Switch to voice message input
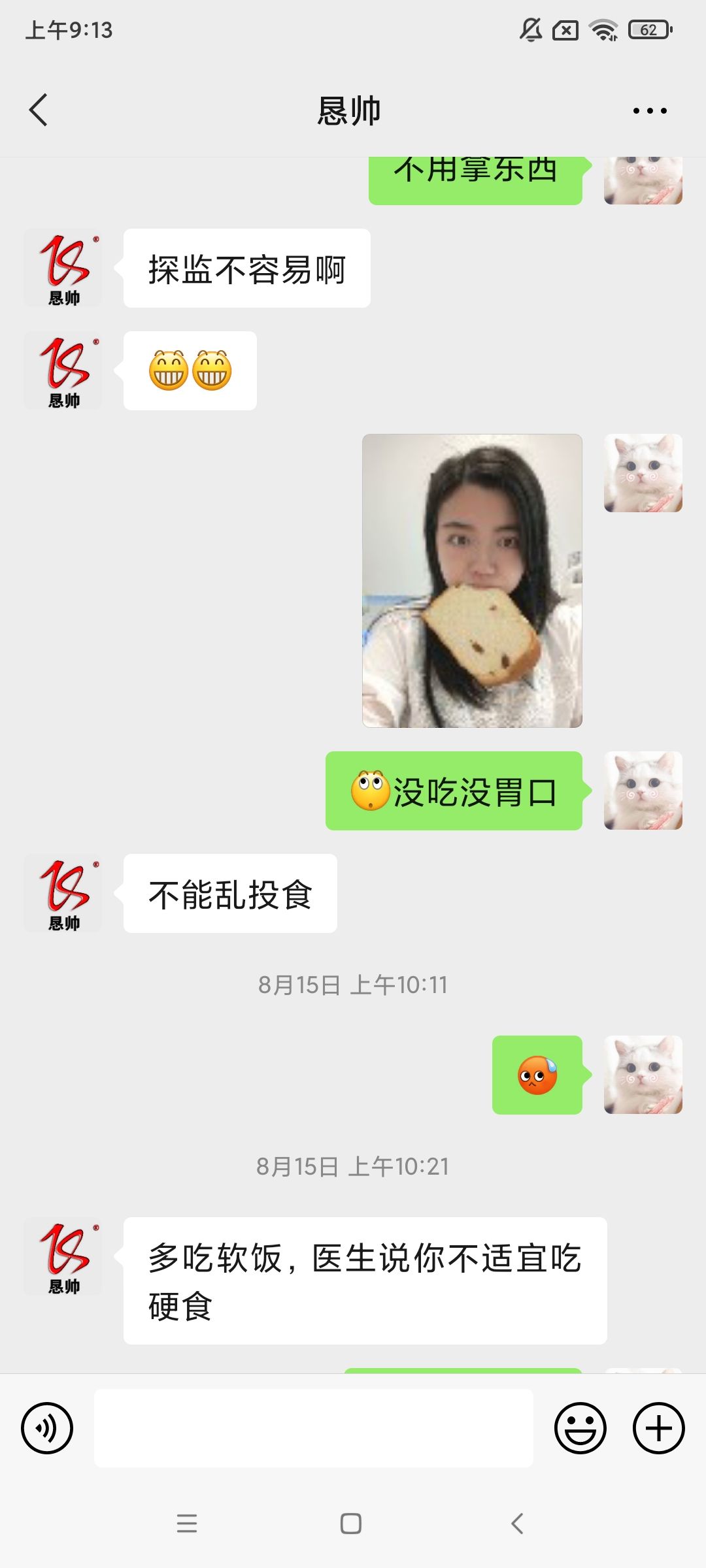The image size is (706, 1568). [47, 1428]
